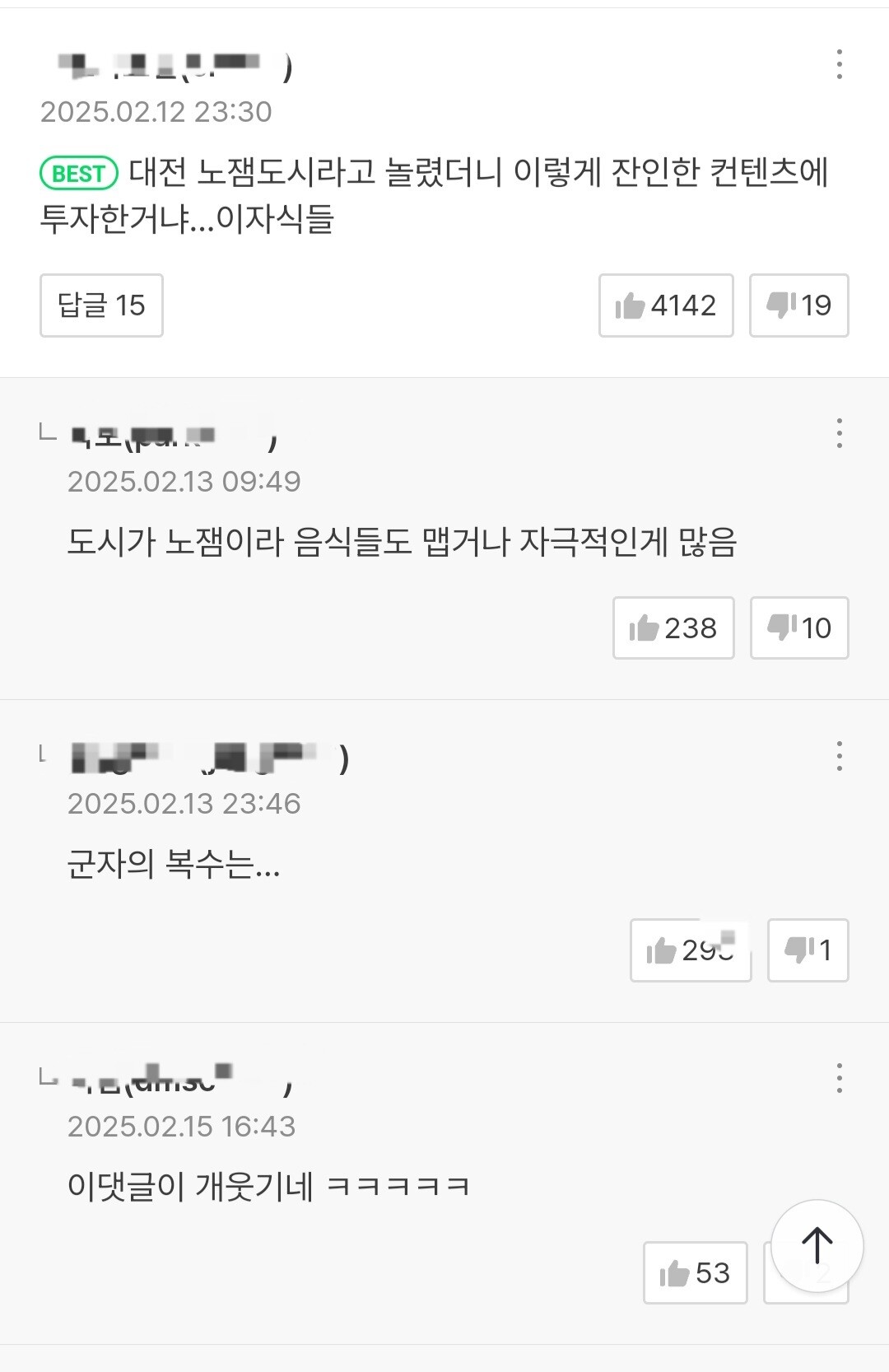Dislike the 군자의 복수는 reply
The width and height of the screenshot is (889, 1372).
pos(808,950)
